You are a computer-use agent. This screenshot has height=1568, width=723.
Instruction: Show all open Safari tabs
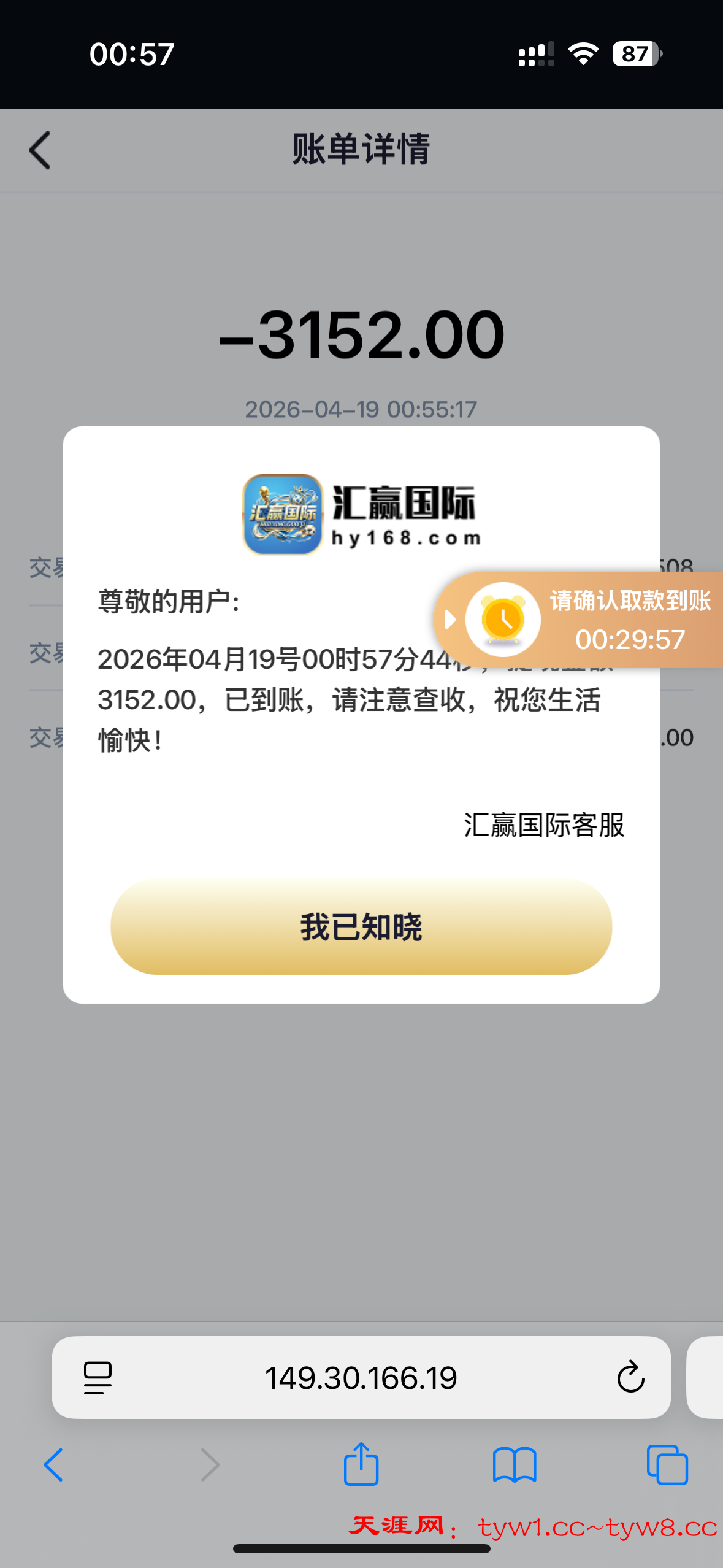click(667, 1465)
